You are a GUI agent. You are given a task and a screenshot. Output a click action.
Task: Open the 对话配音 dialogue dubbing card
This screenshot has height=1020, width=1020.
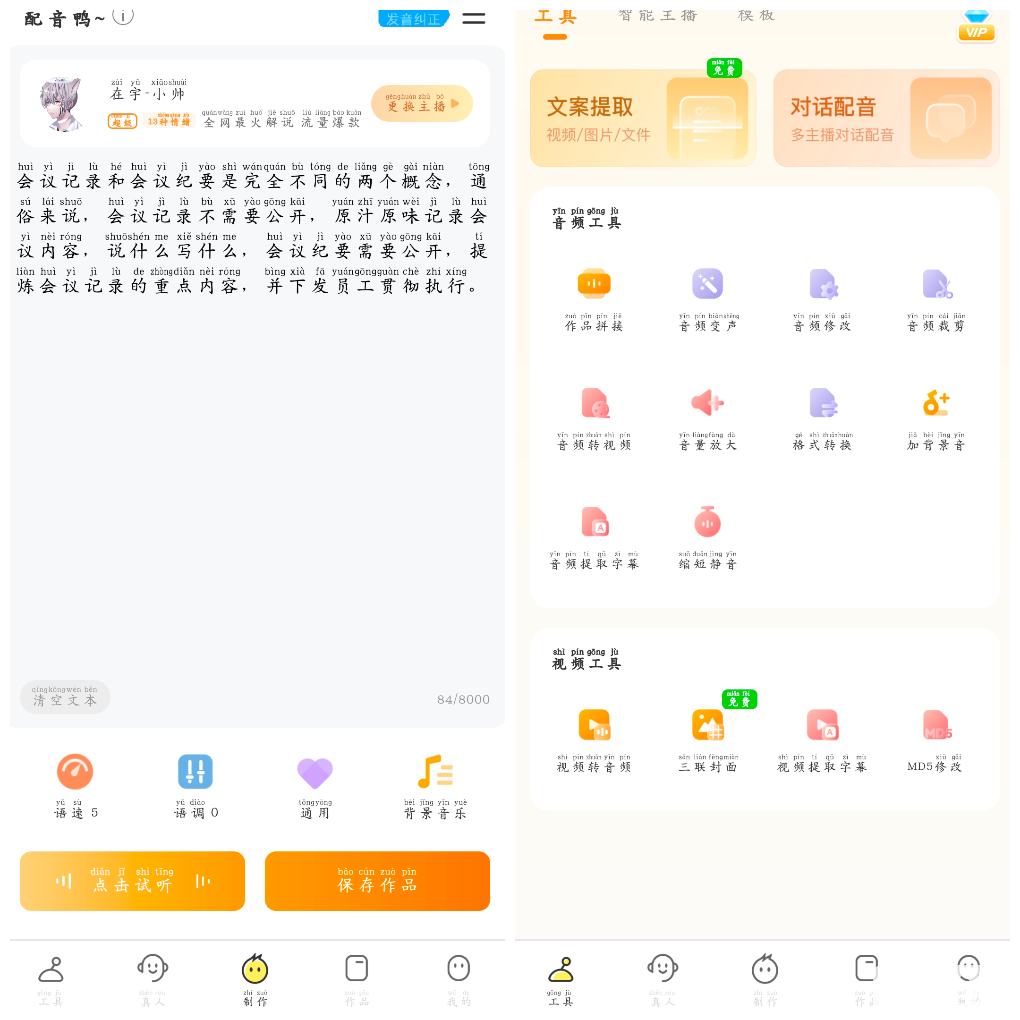coord(885,118)
